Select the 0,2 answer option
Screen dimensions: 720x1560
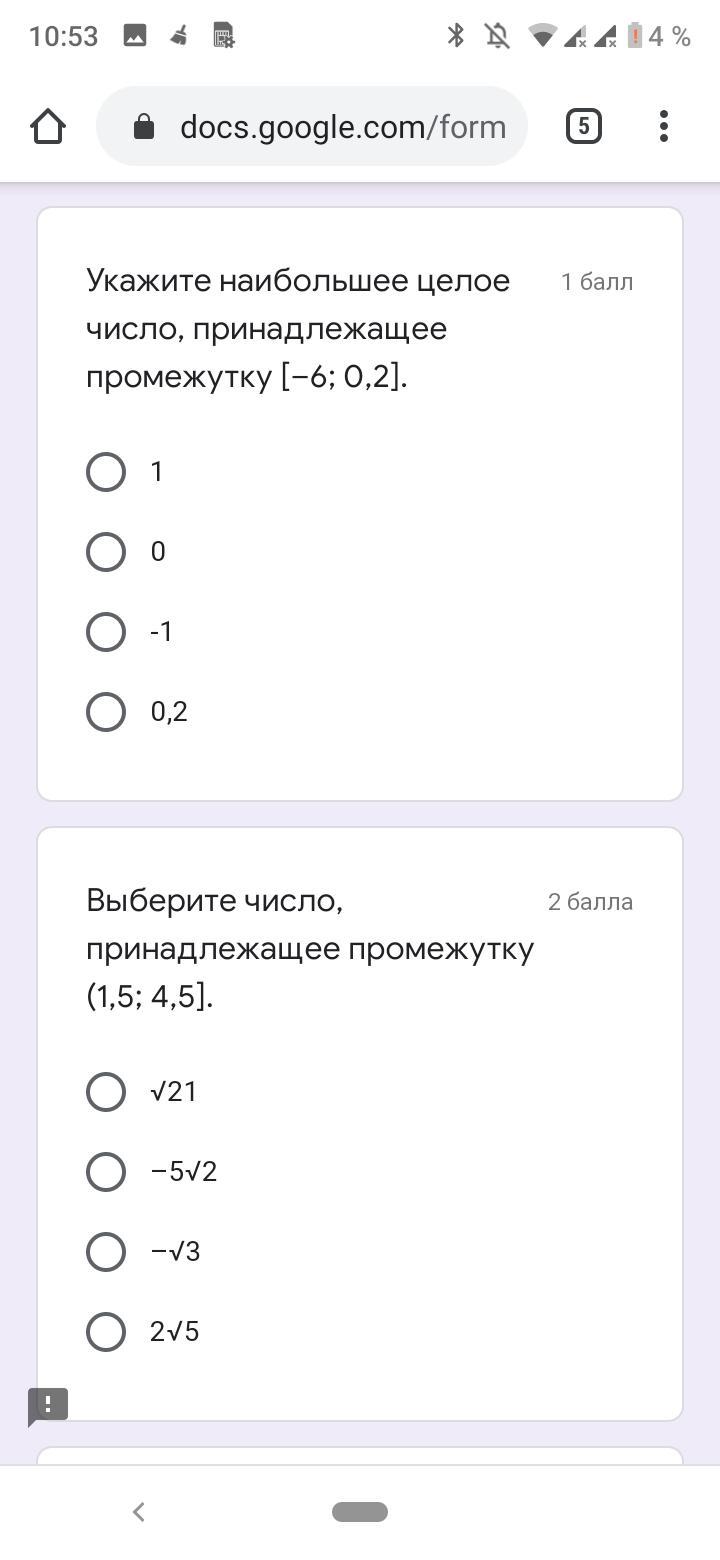[106, 712]
